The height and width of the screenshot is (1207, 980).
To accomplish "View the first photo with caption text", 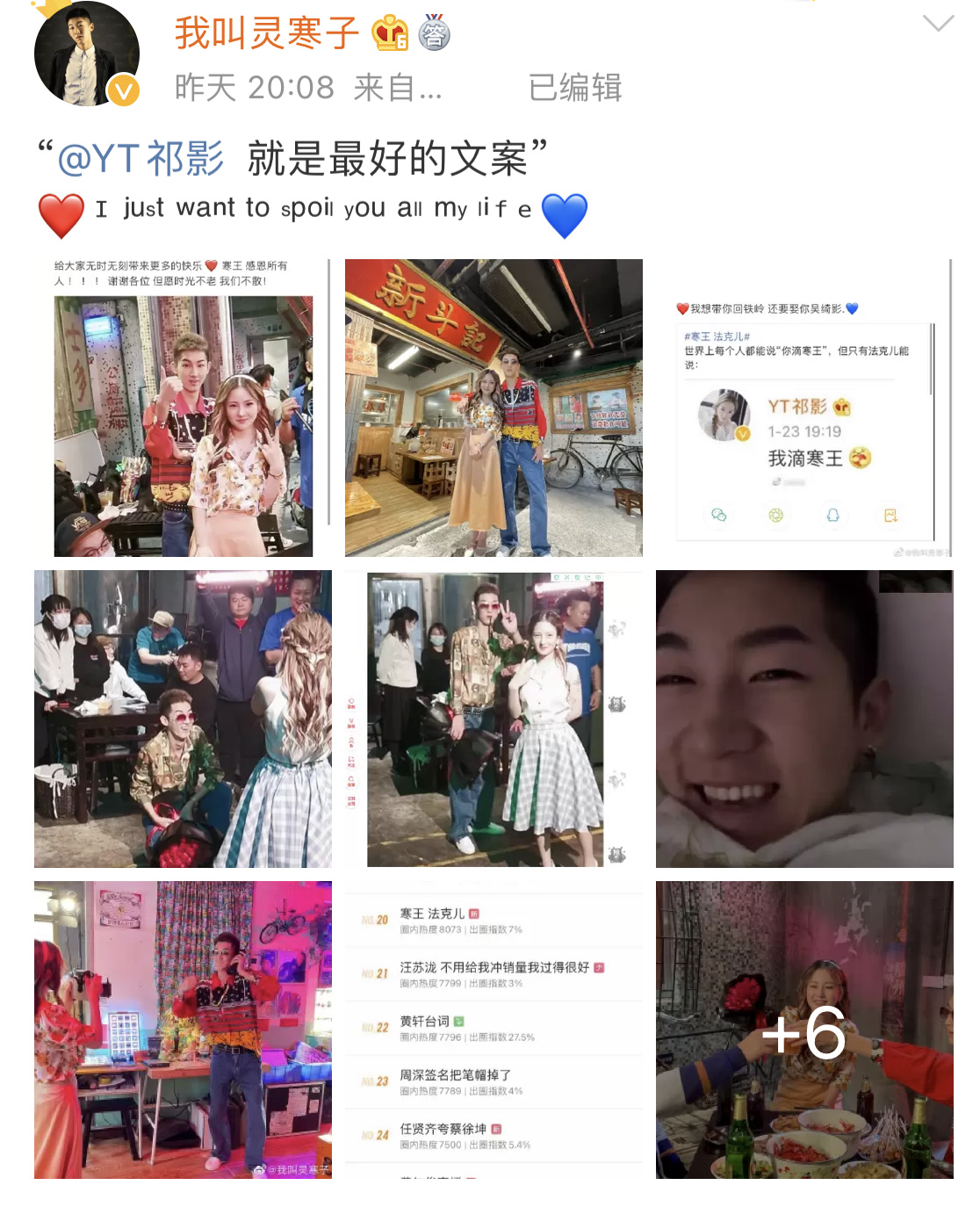I will click(183, 408).
